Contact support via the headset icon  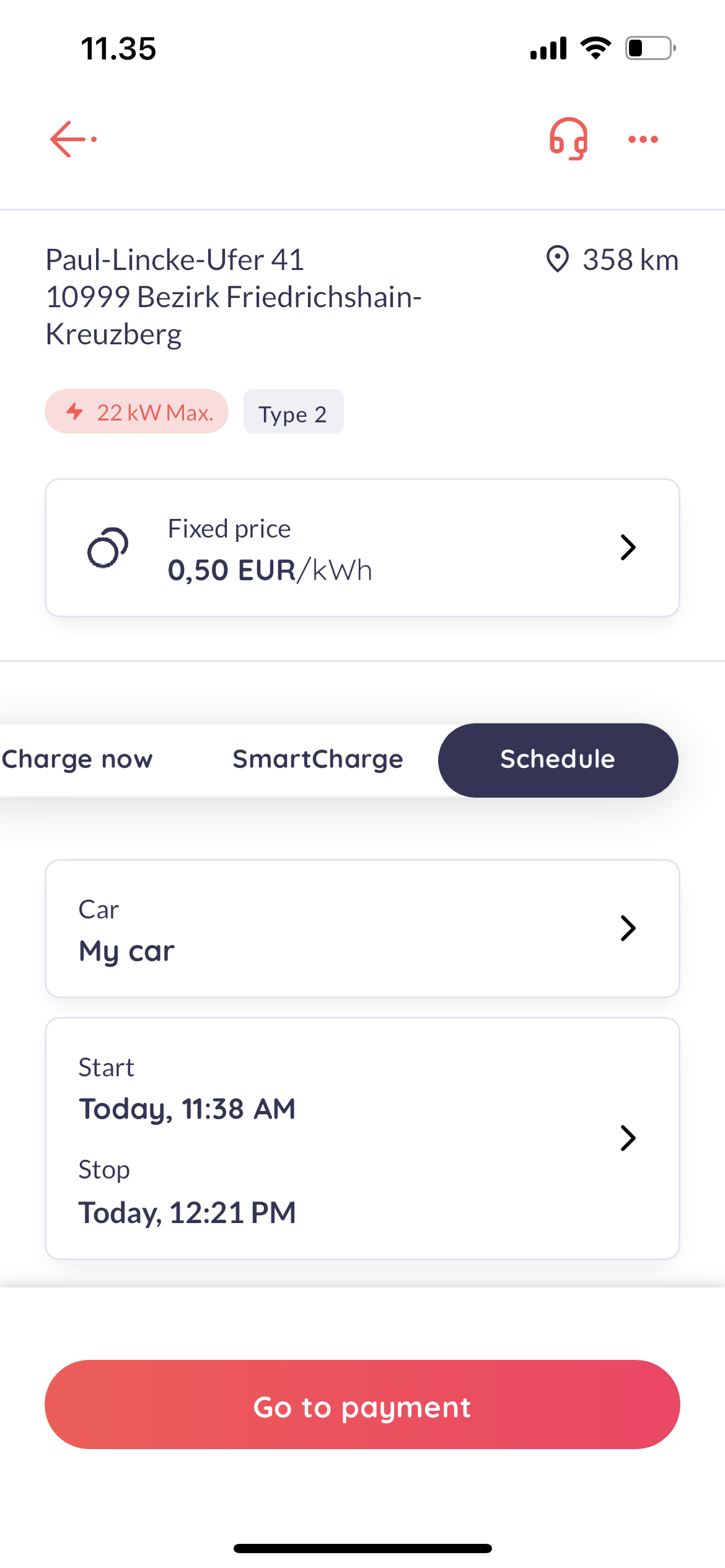[568, 139]
